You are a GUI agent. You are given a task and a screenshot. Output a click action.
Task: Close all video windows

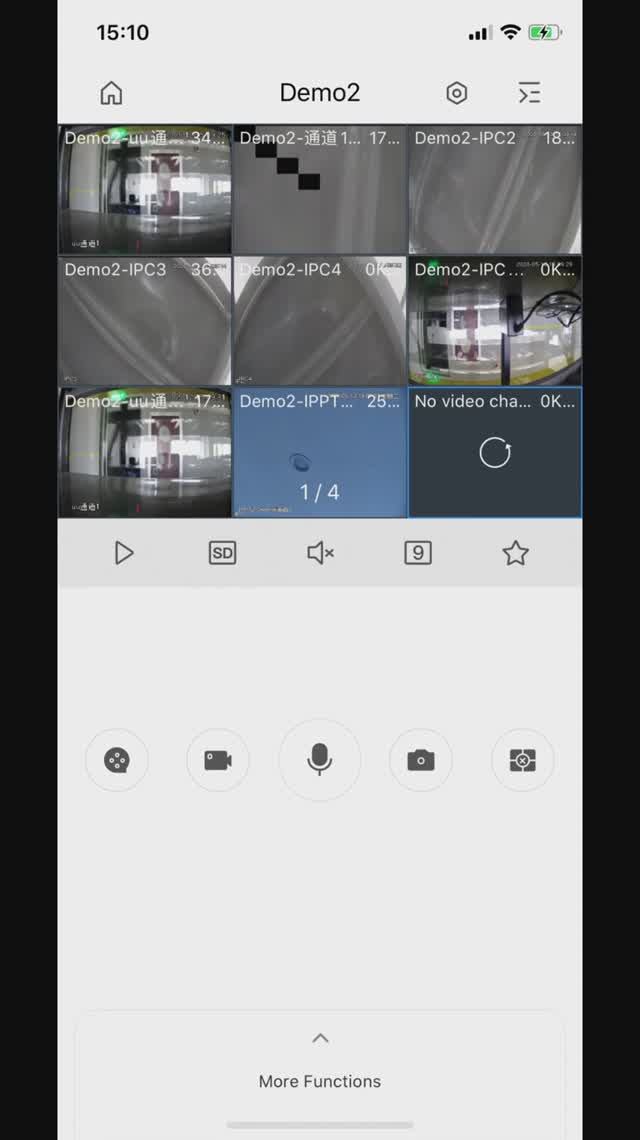[522, 761]
